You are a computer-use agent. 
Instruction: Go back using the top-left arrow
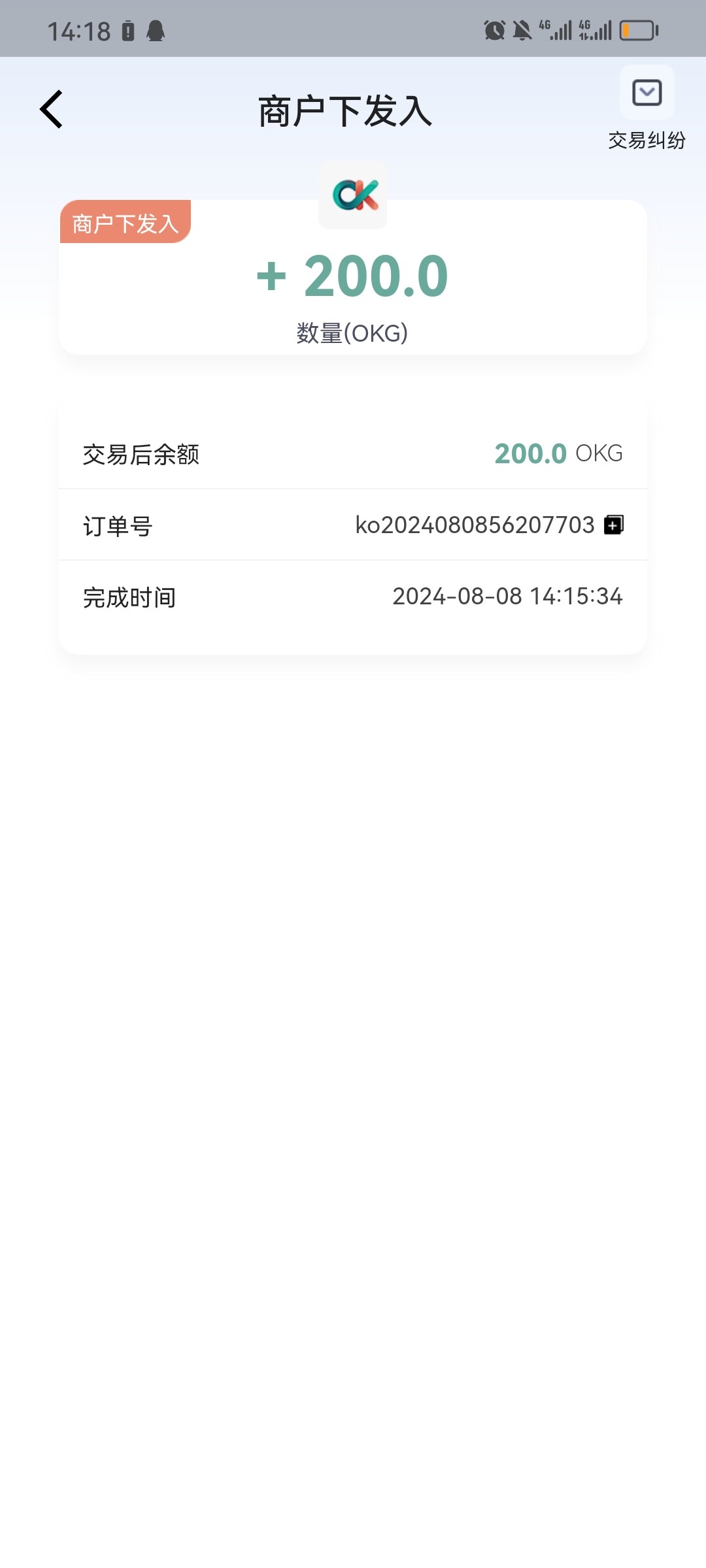pos(51,109)
